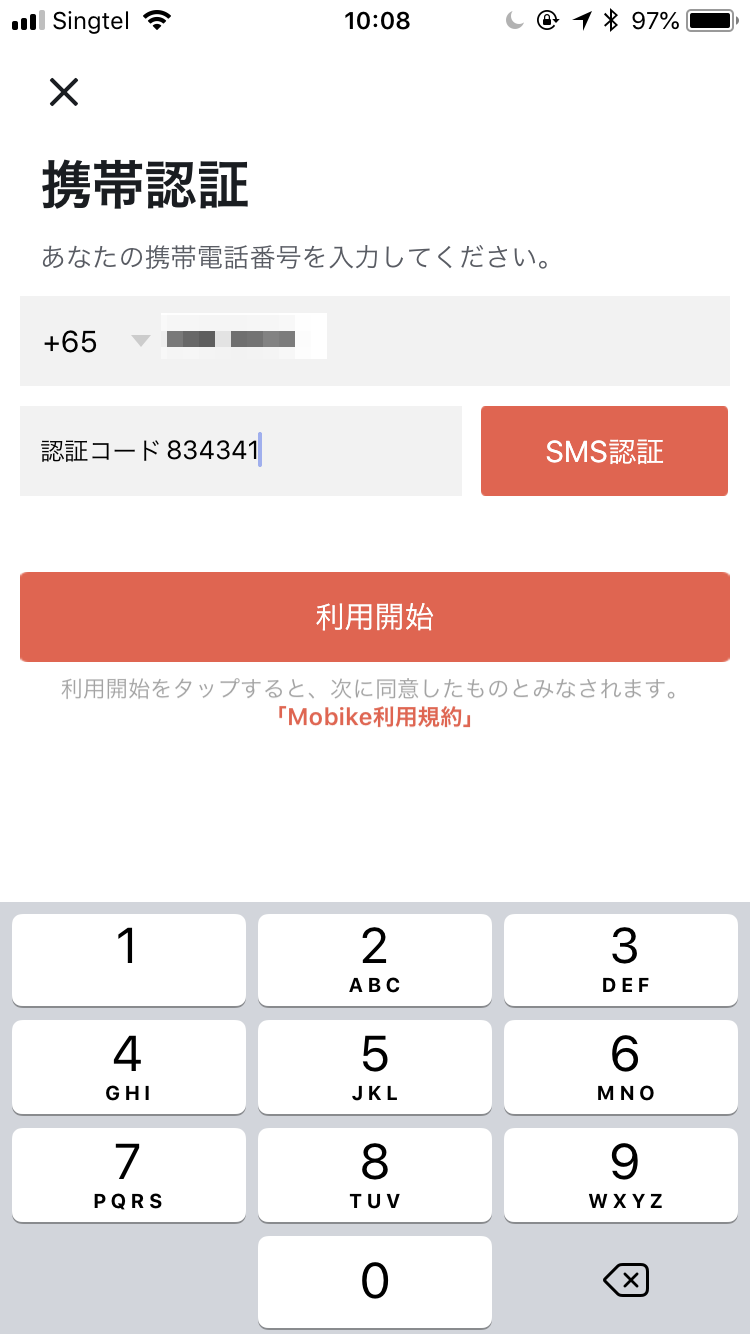Open the +65 country code dropdown
750x1334 pixels.
click(96, 342)
